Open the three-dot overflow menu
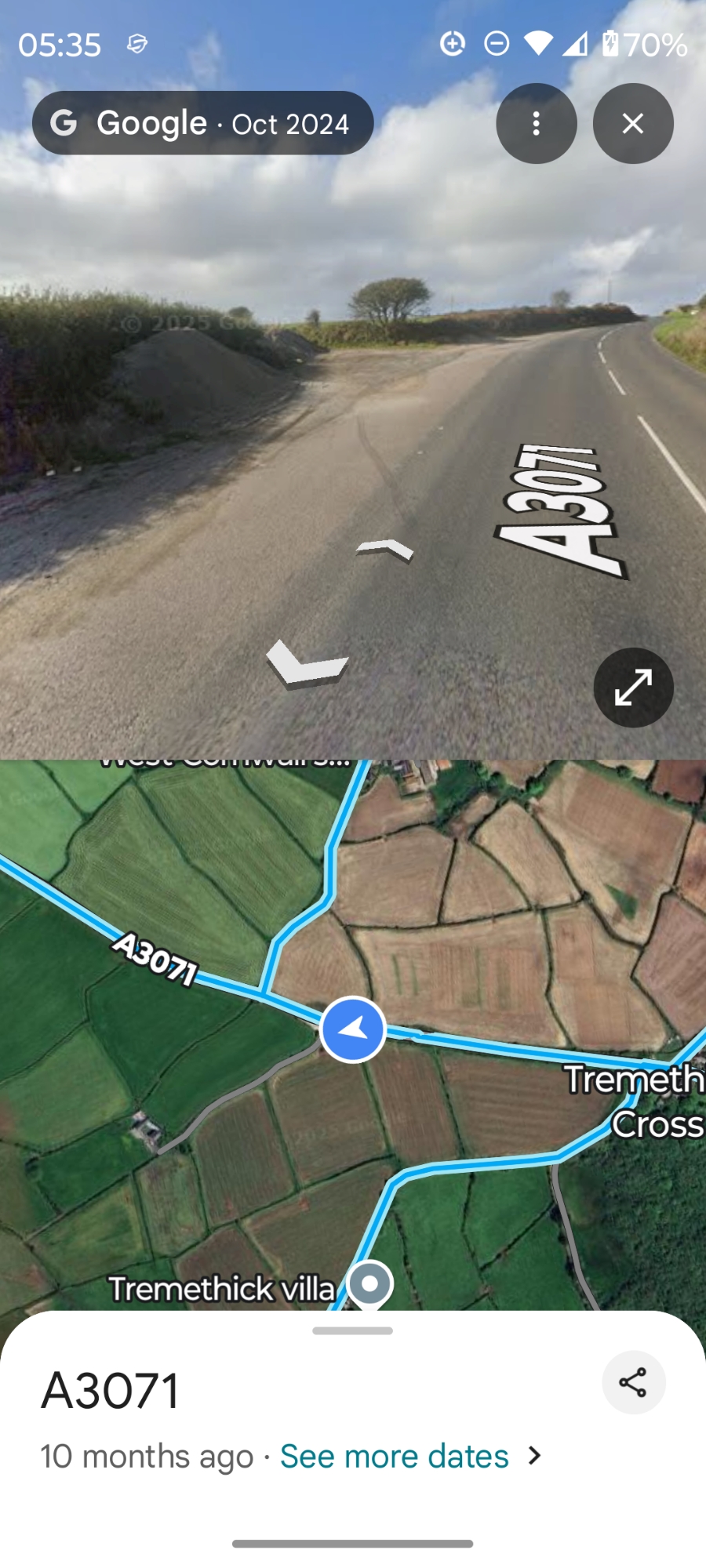Screen dimensions: 706x1568 [536, 124]
